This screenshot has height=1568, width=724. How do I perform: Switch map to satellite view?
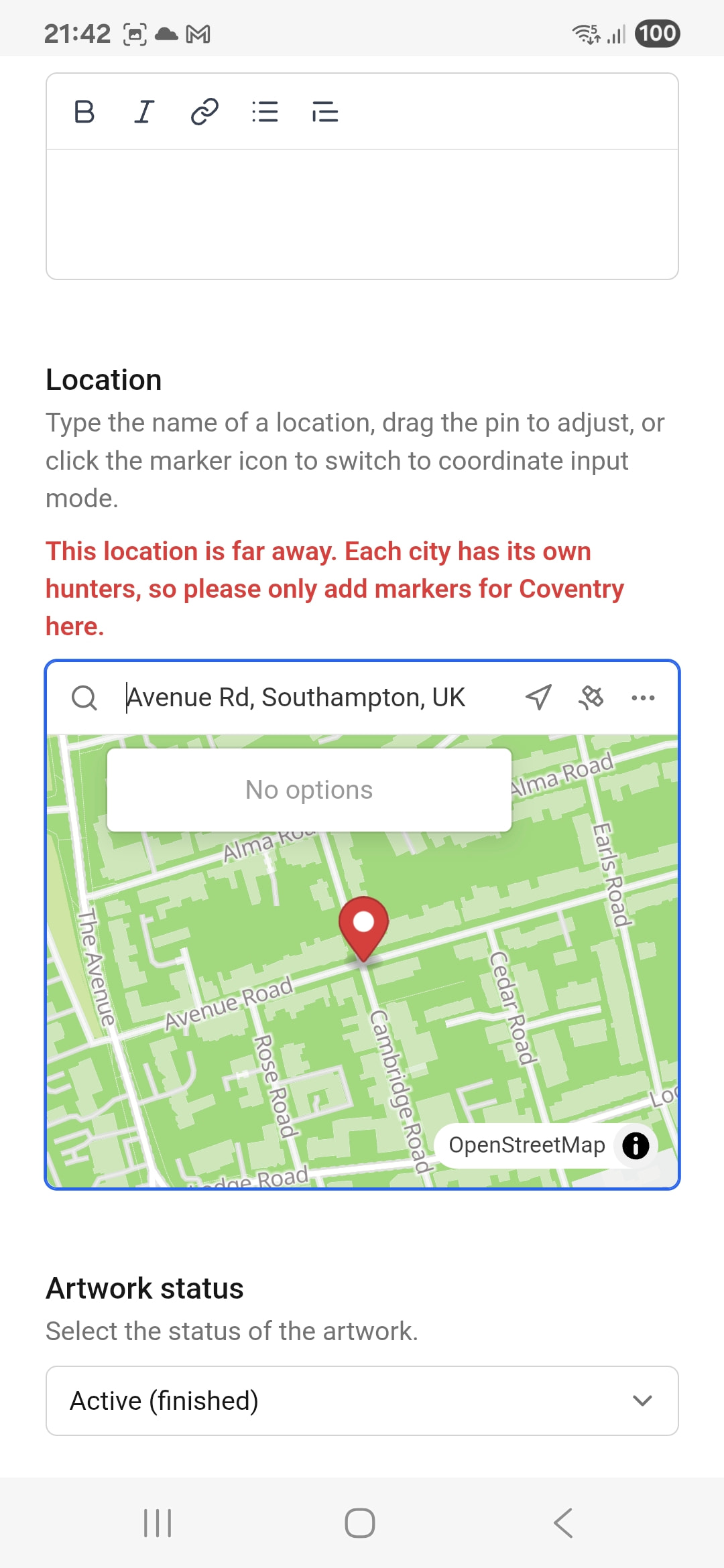pos(591,698)
